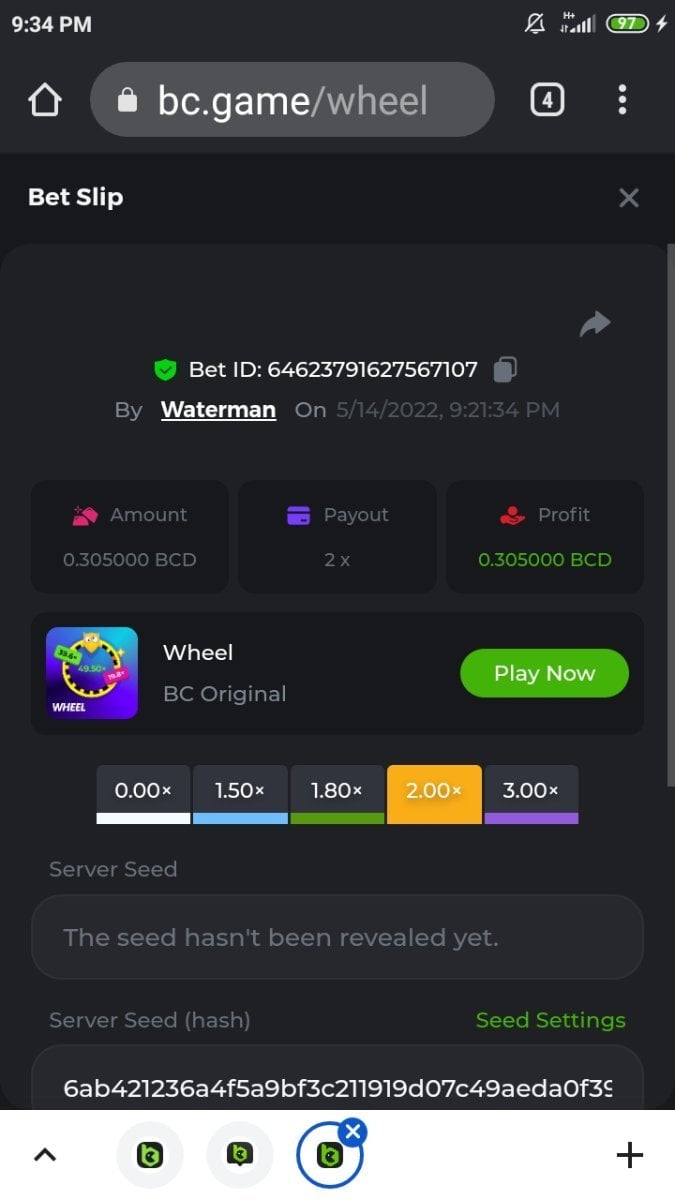
Task: Tap the bc.game/wheel address bar
Action: (x=292, y=100)
